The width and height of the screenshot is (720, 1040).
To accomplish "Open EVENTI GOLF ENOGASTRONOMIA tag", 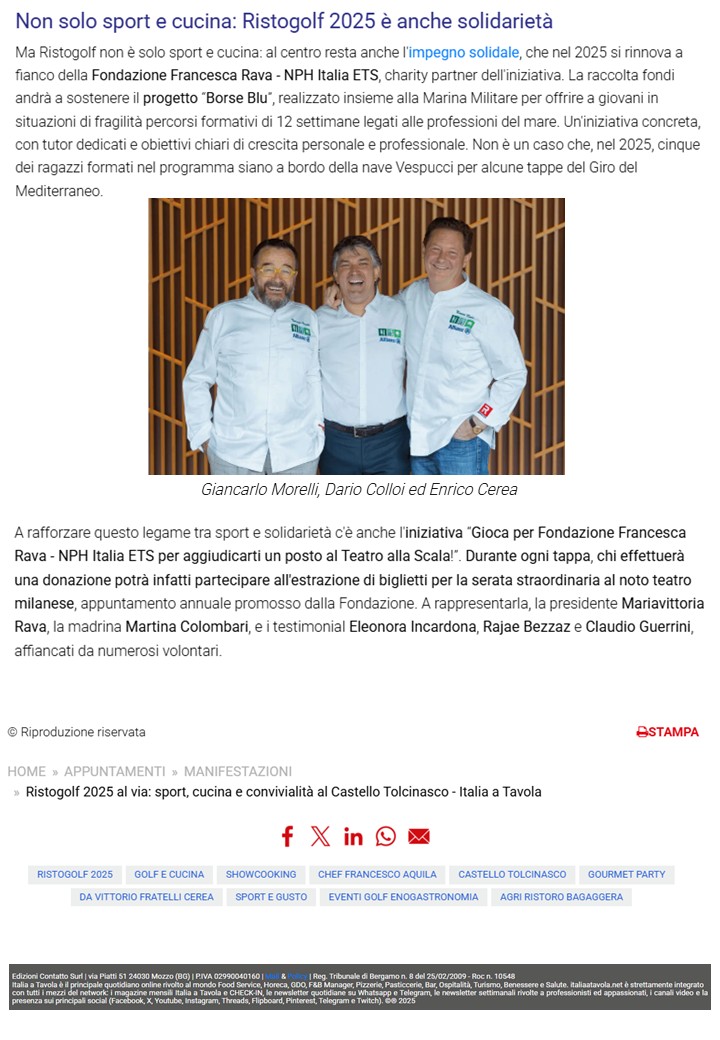I will coord(403,897).
